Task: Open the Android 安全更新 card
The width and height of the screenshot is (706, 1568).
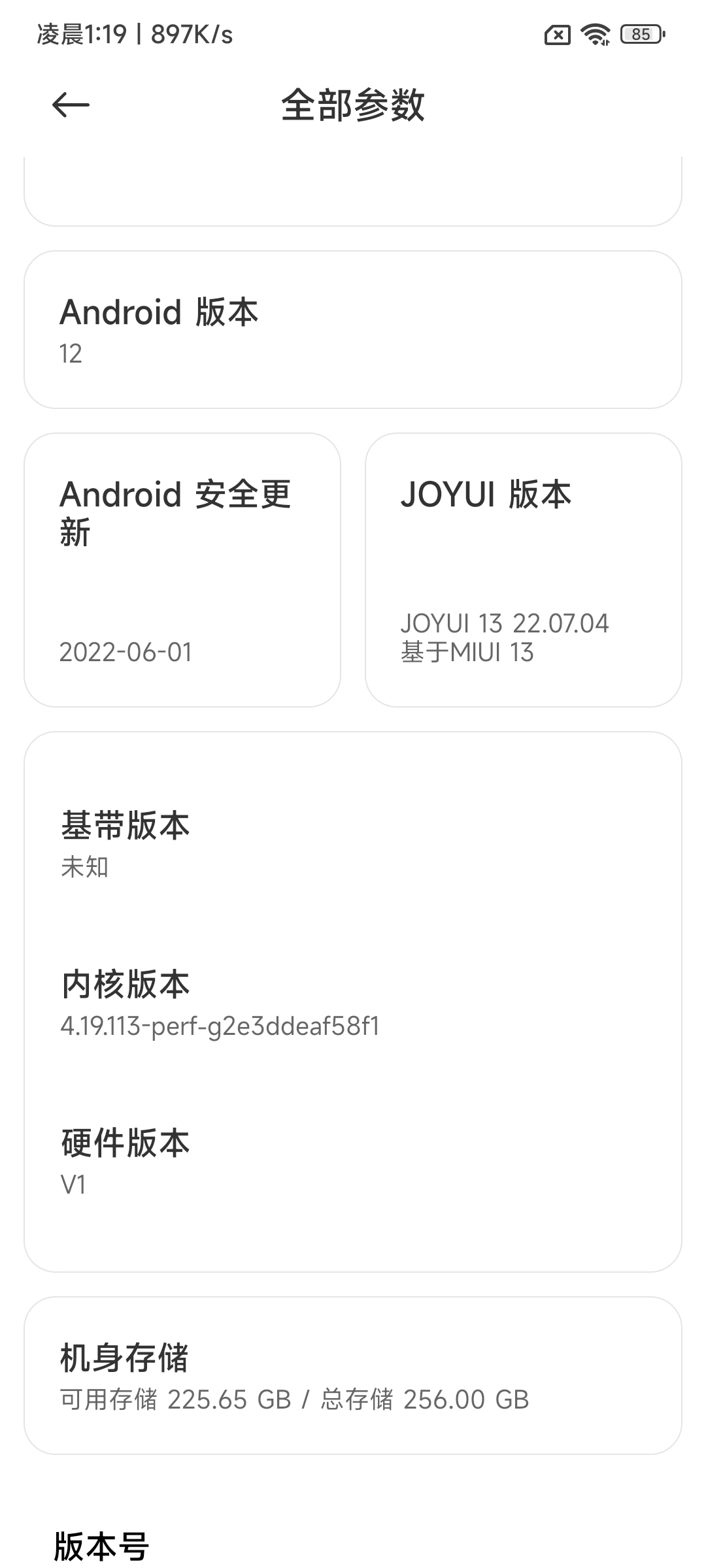Action: point(182,570)
